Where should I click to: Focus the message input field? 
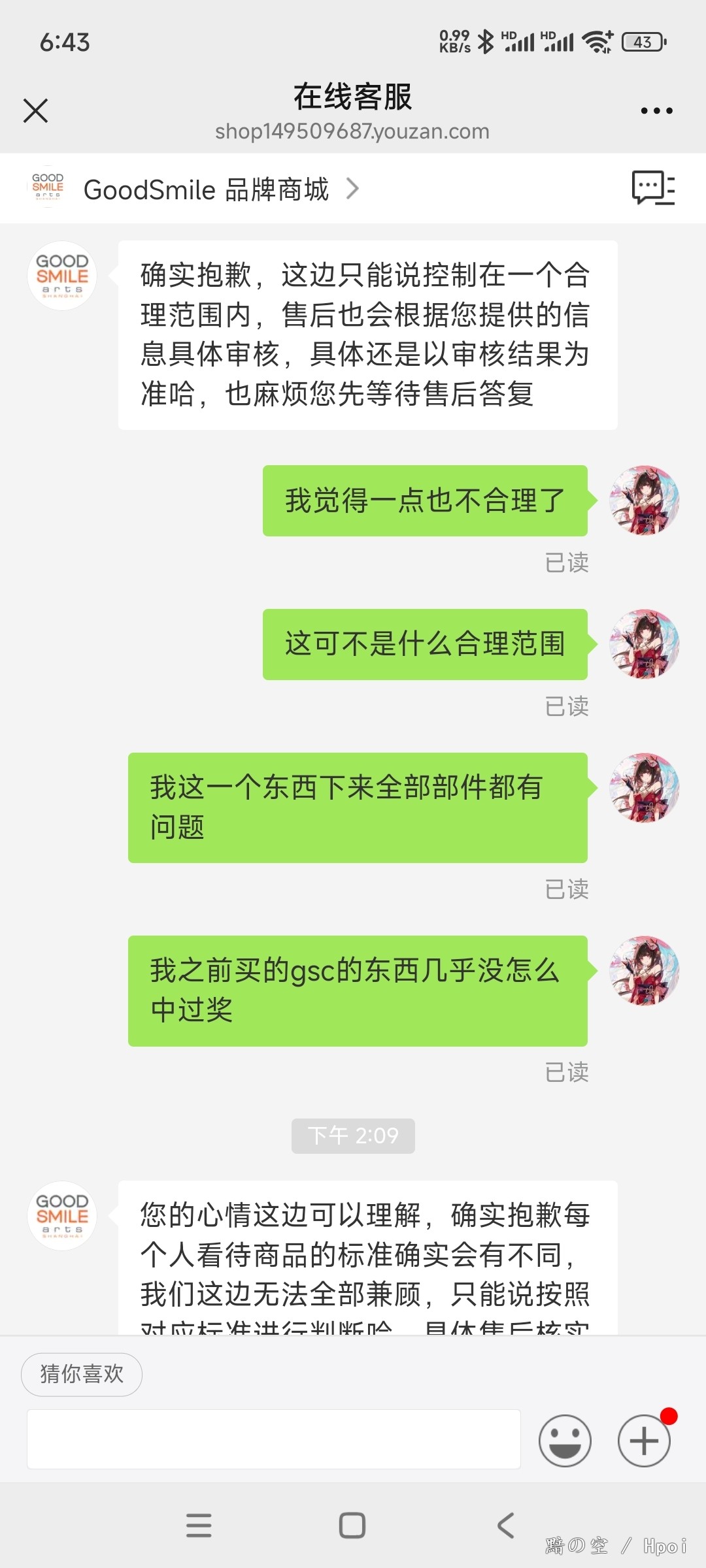coord(274,1439)
